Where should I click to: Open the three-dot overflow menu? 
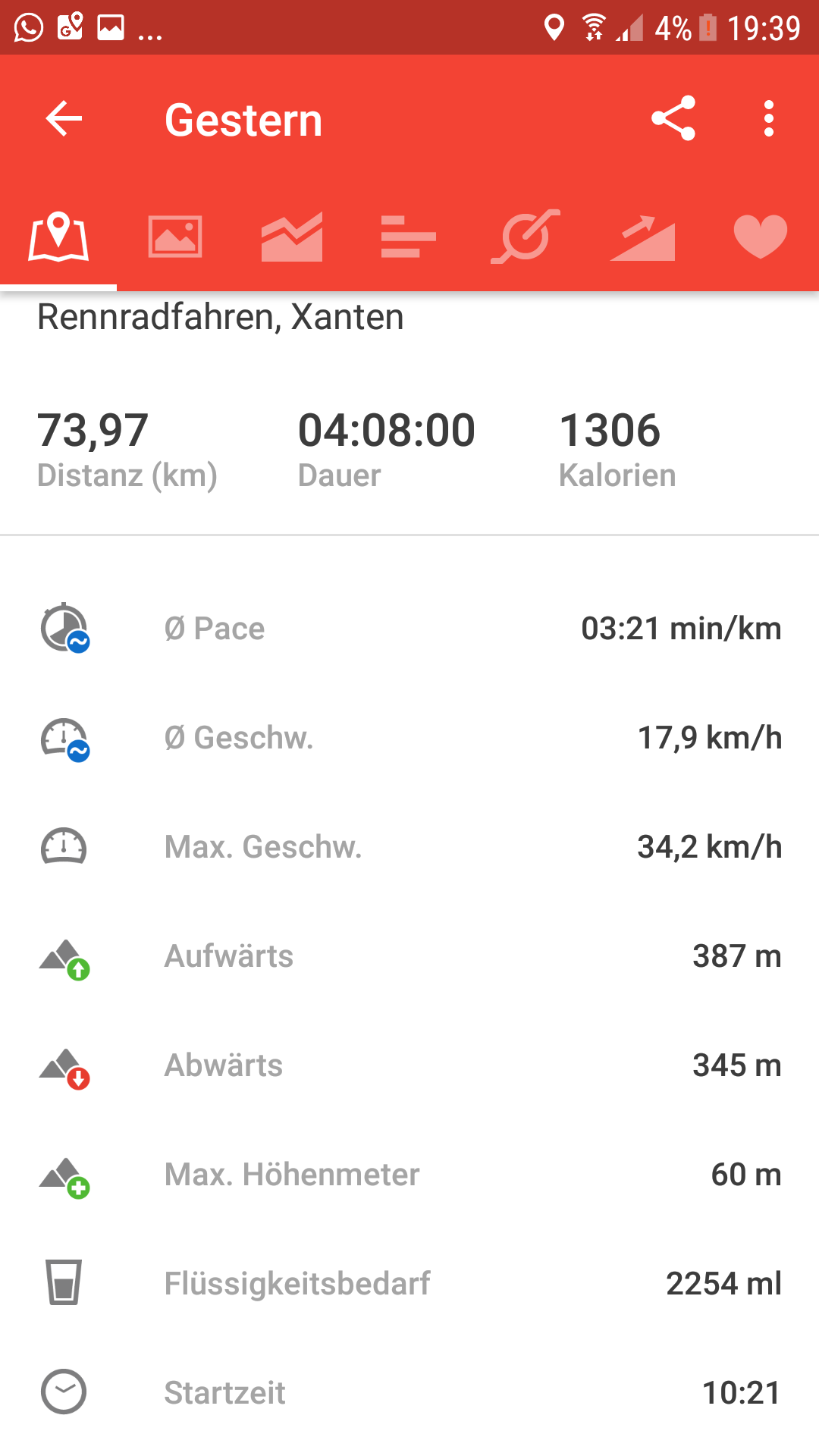pos(769,119)
